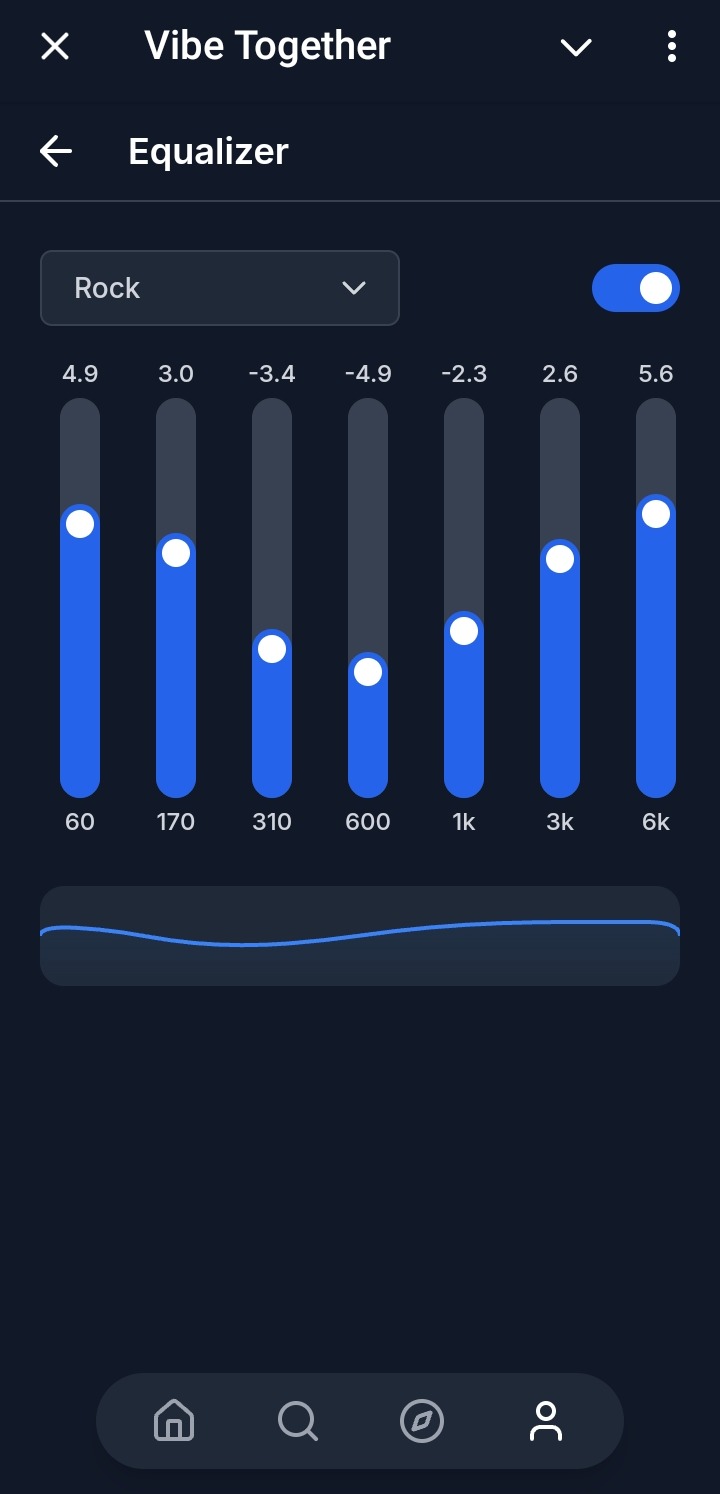This screenshot has width=720, height=1494.
Task: Tap the 60 Hz band slider
Action: (x=80, y=524)
